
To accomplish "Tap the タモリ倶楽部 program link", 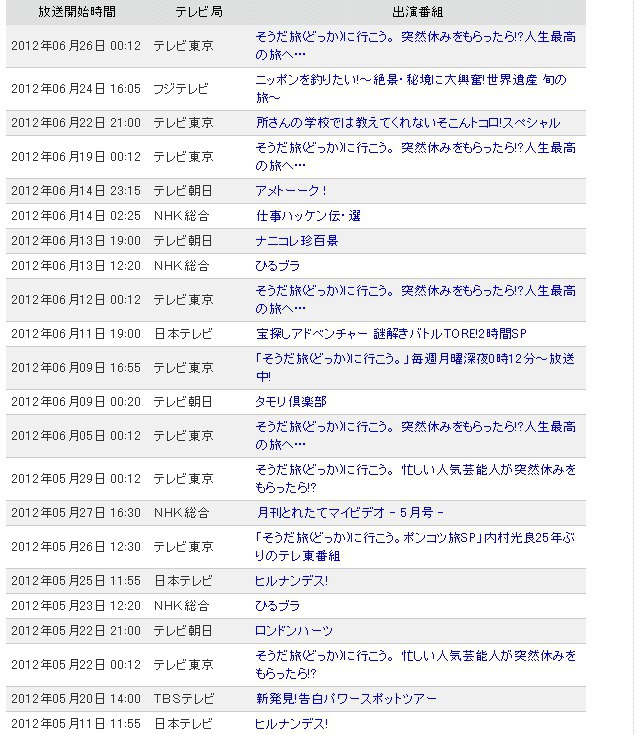I will (x=291, y=402).
